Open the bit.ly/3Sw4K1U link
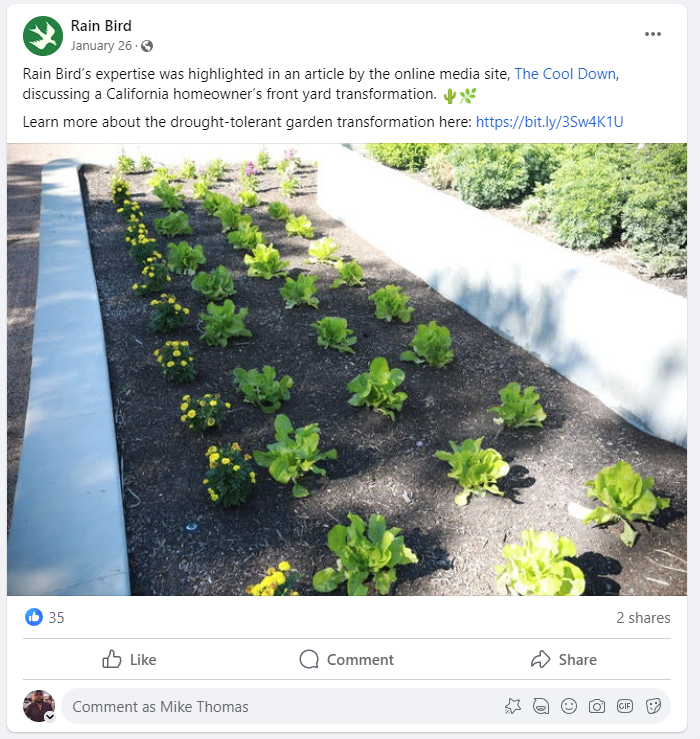700x739 pixels. pyautogui.click(x=549, y=122)
